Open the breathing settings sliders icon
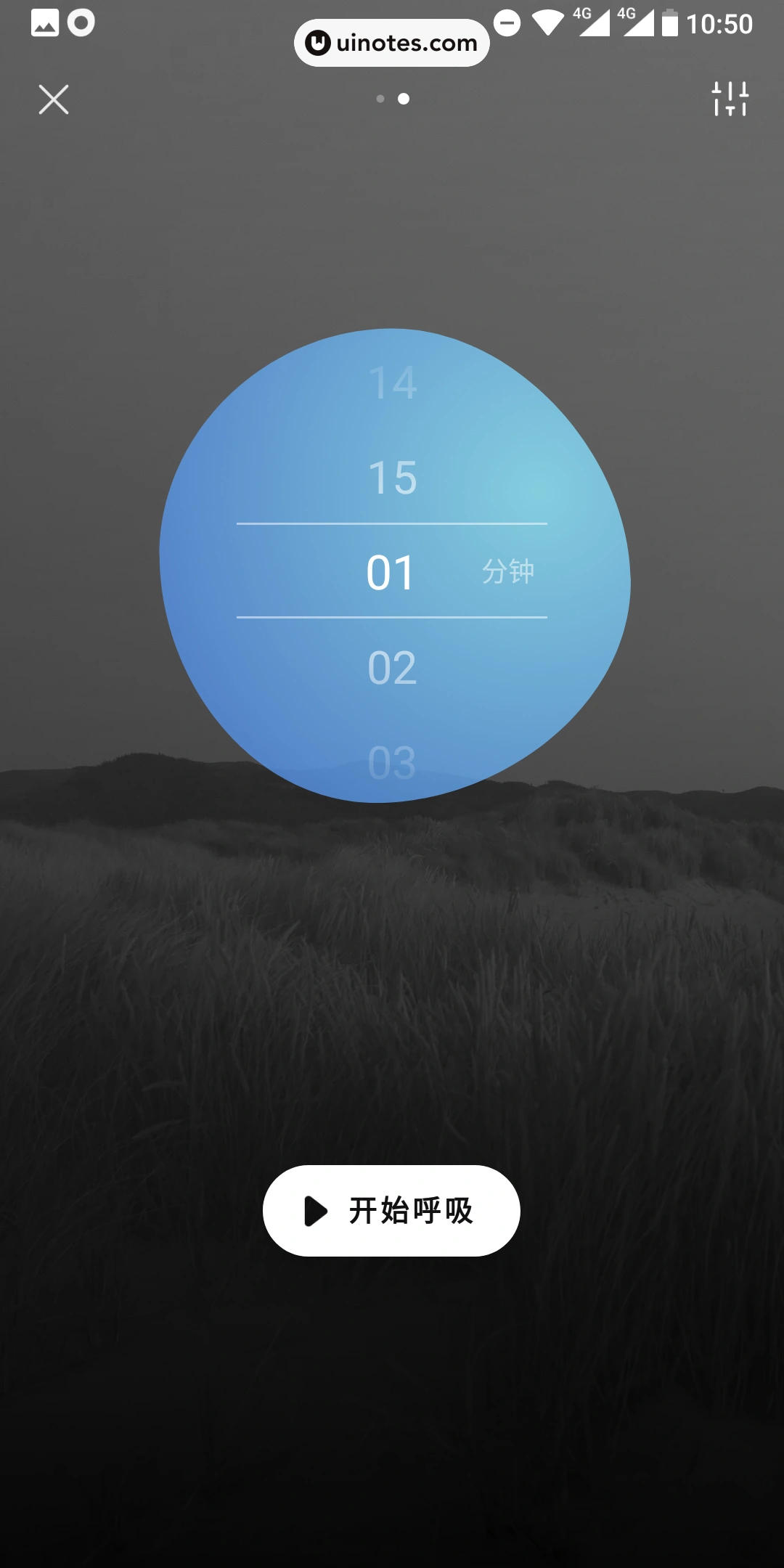Screen dimensions: 784x1568 731,99
